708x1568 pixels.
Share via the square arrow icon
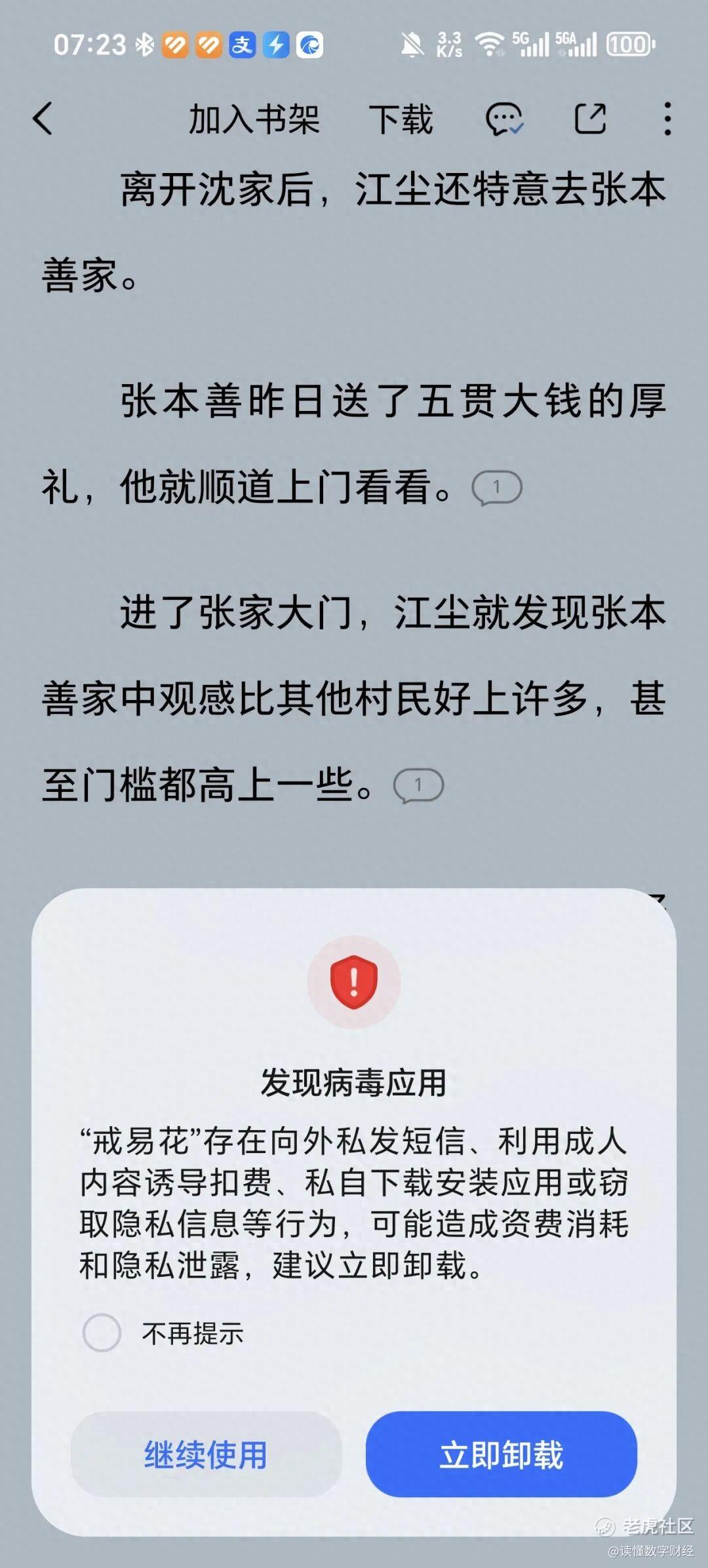pyautogui.click(x=590, y=119)
